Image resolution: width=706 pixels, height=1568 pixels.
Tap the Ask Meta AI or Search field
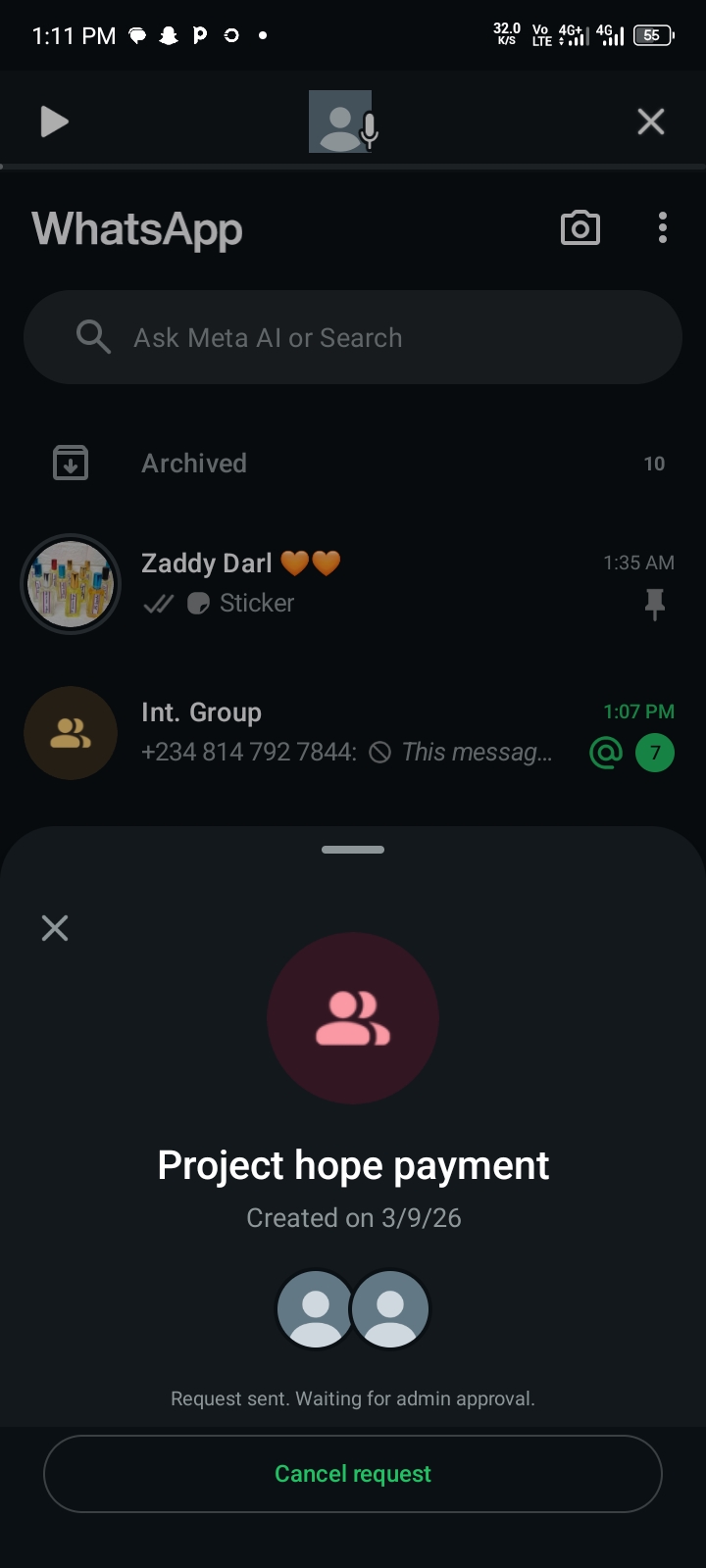pyautogui.click(x=353, y=337)
